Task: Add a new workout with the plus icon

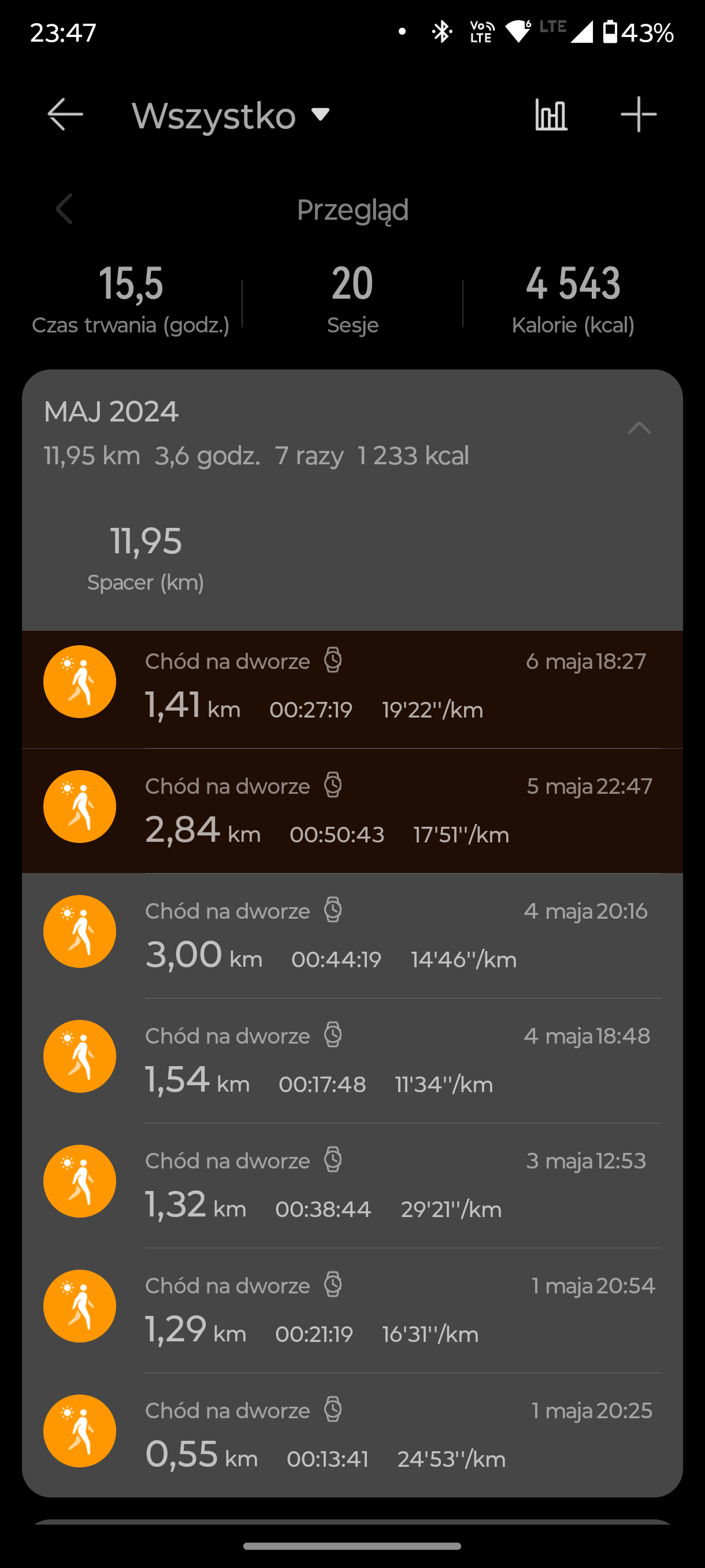Action: (x=639, y=114)
